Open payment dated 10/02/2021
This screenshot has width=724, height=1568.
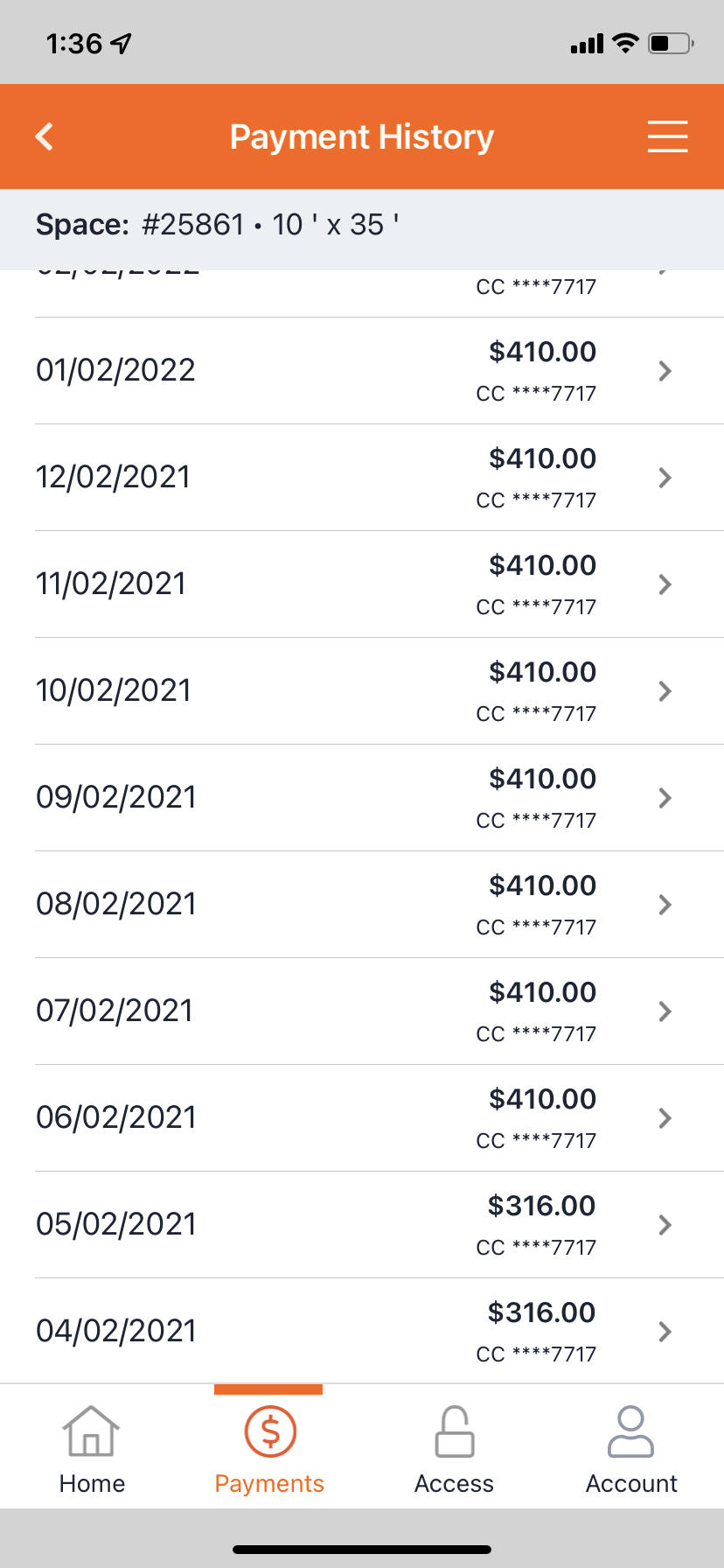(362, 691)
